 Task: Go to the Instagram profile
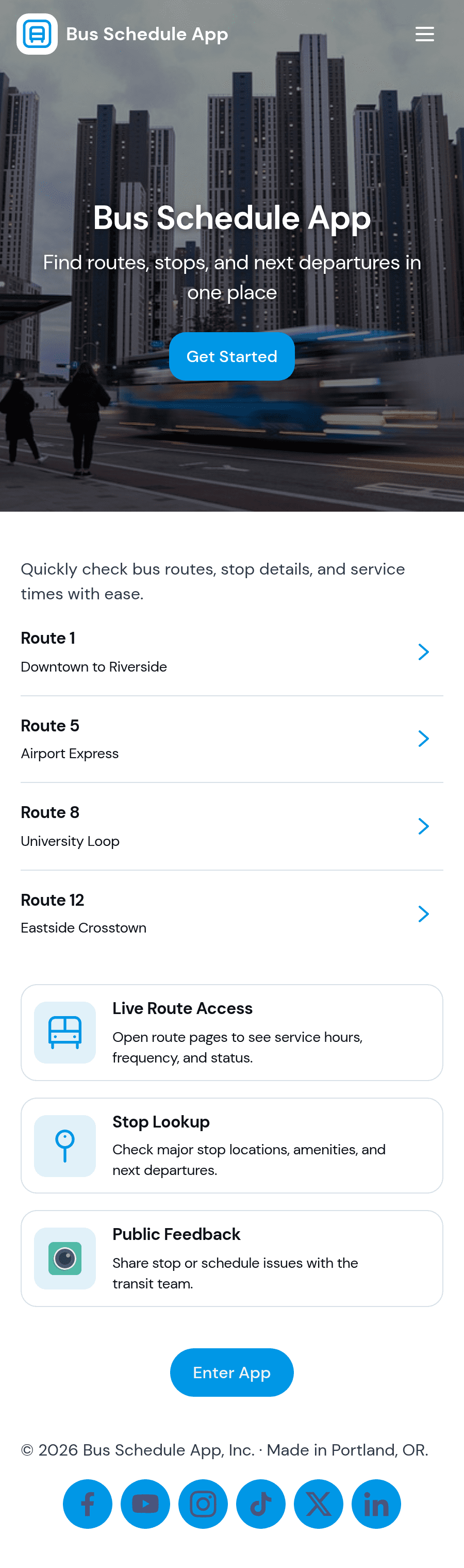pyautogui.click(x=203, y=1504)
